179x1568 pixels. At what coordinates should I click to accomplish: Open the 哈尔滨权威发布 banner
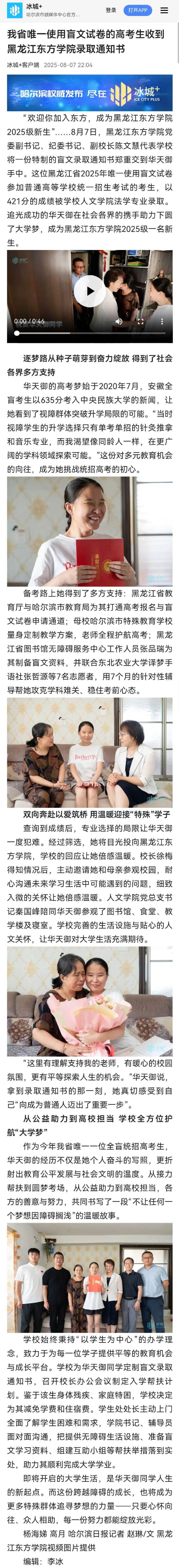coord(90,93)
